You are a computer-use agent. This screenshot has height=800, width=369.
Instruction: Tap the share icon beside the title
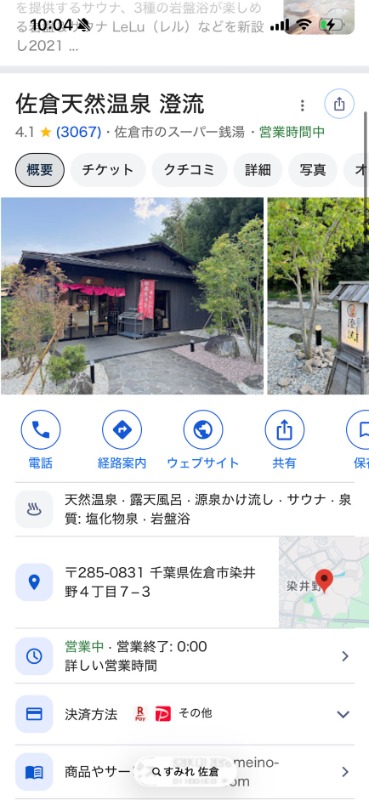pyautogui.click(x=339, y=104)
